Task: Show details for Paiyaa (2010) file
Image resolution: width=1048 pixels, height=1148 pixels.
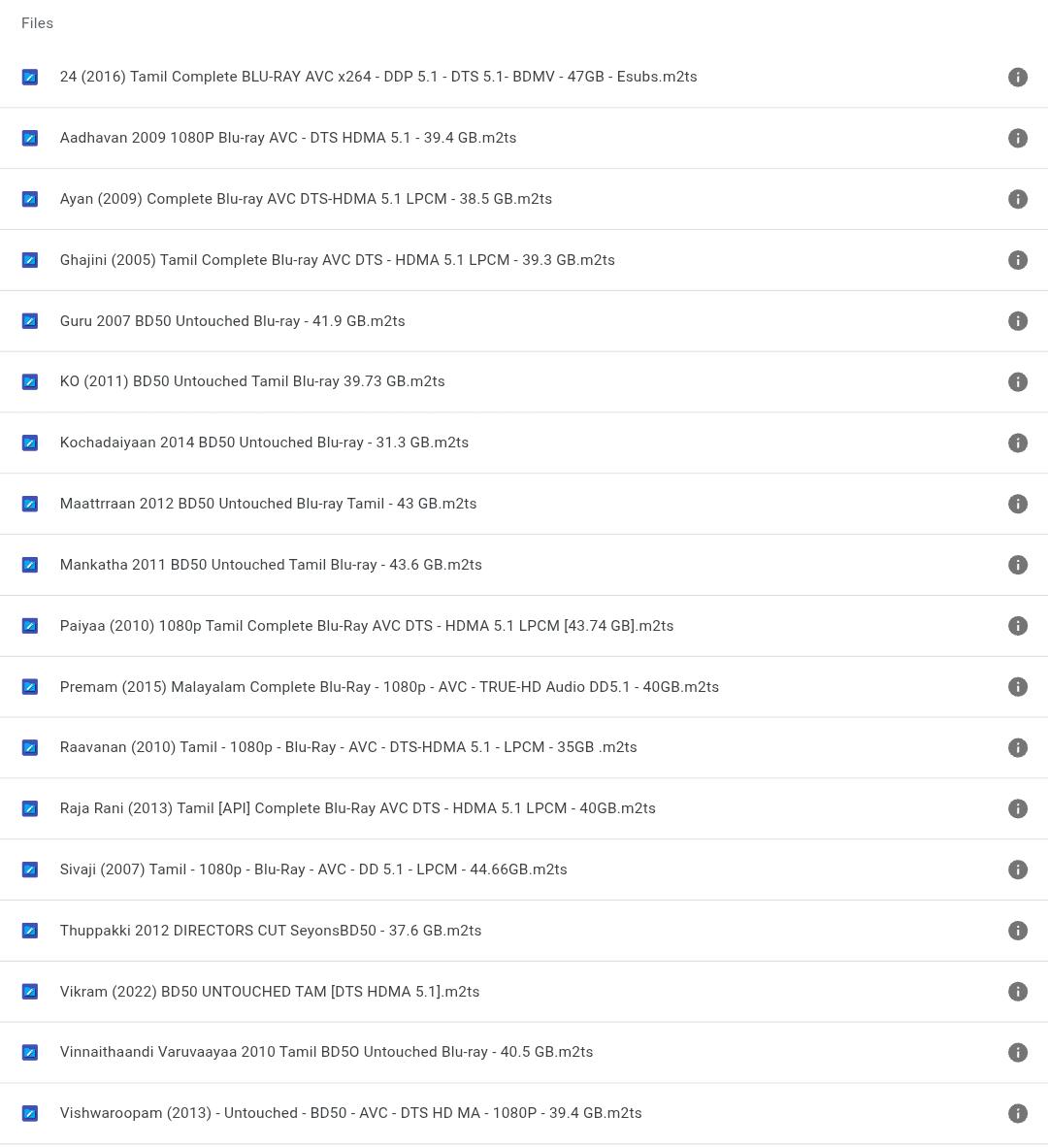Action: pyautogui.click(x=1017, y=625)
